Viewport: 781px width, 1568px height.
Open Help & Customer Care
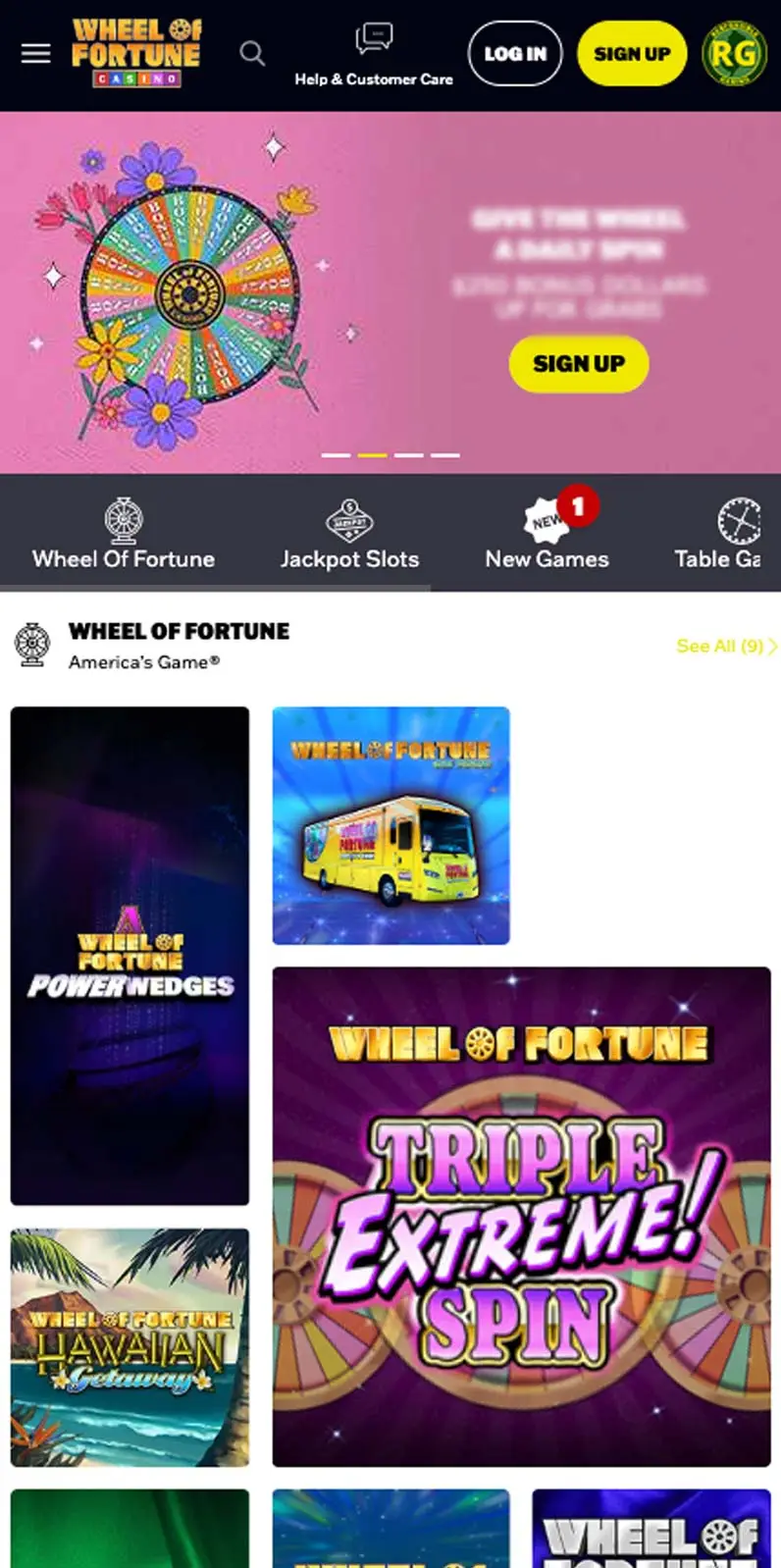pos(374,55)
